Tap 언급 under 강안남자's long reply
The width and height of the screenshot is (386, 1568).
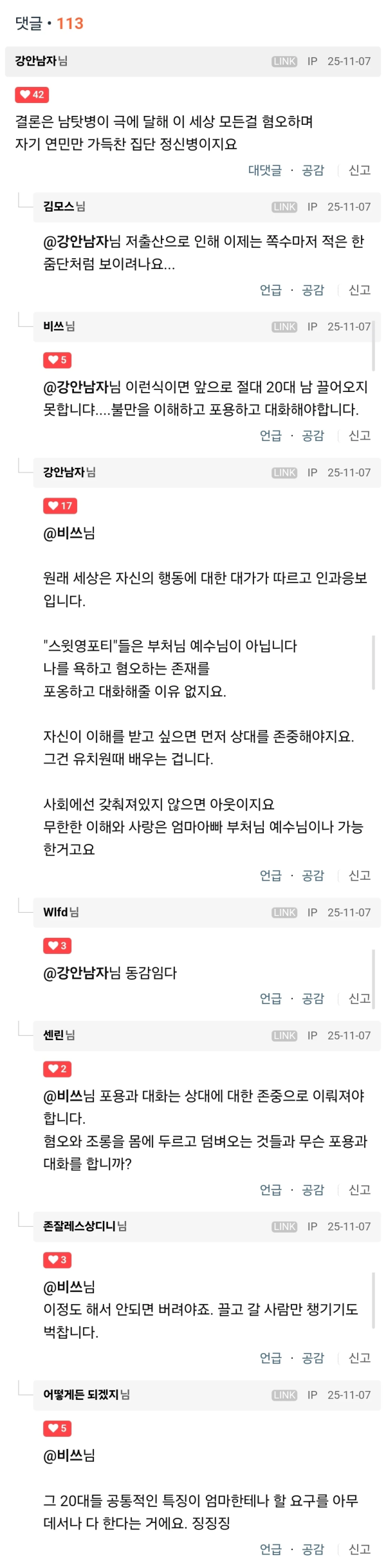point(270,875)
